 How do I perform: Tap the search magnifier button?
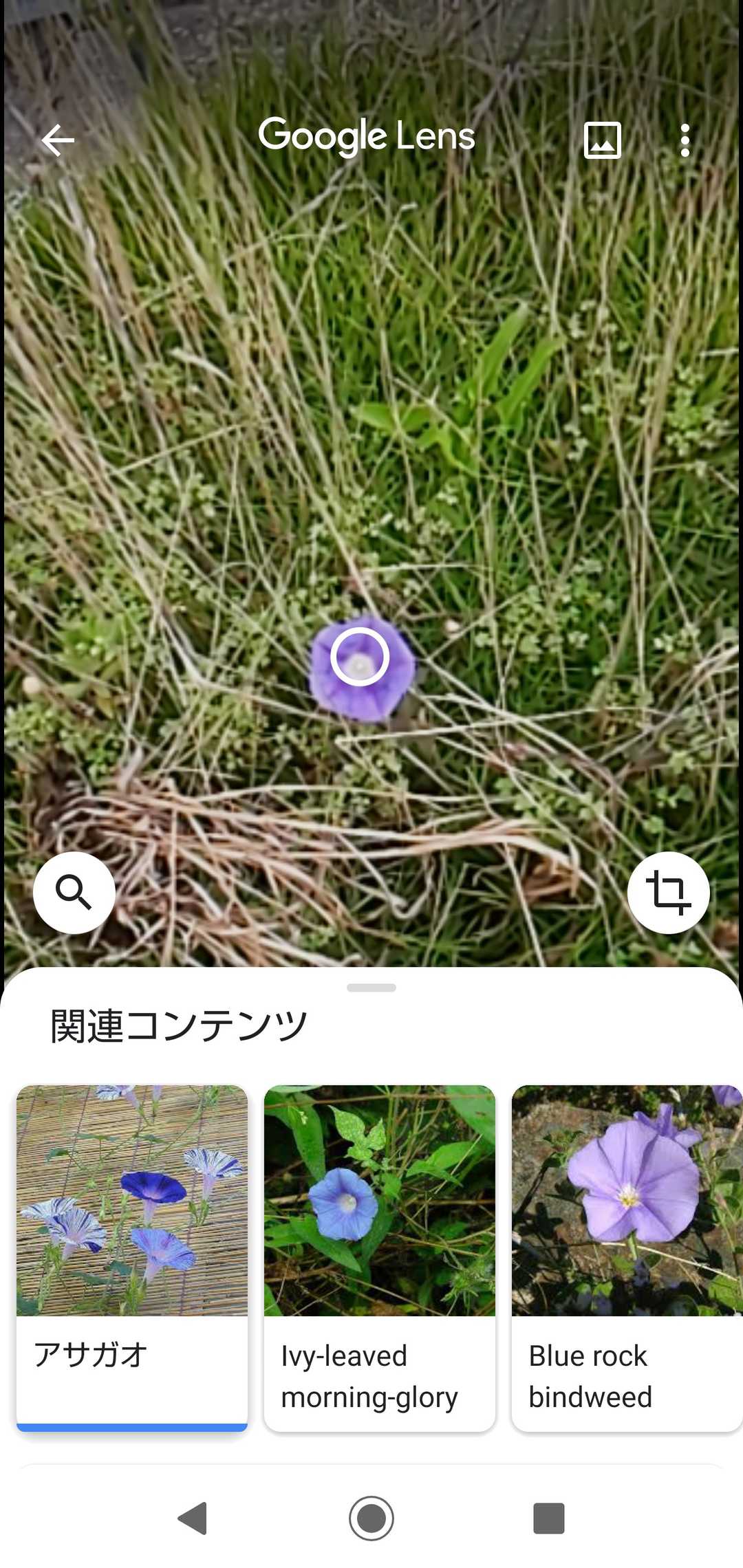click(74, 893)
